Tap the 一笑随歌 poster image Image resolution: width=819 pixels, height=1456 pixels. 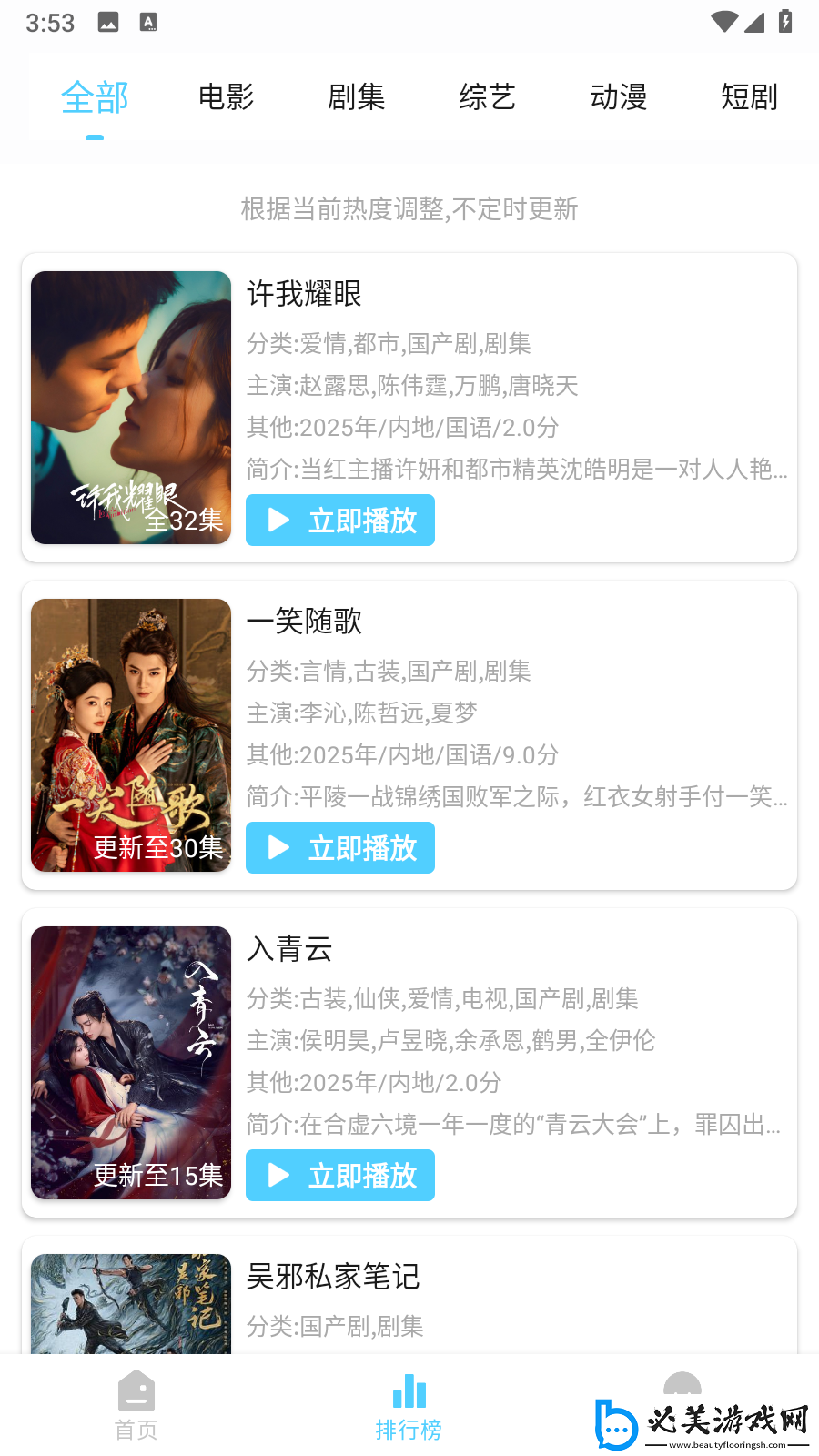point(130,734)
